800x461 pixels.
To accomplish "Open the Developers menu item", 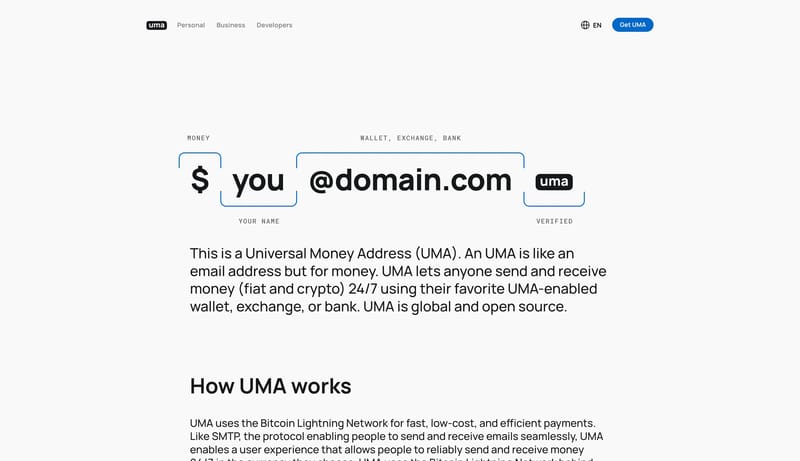I will 274,25.
